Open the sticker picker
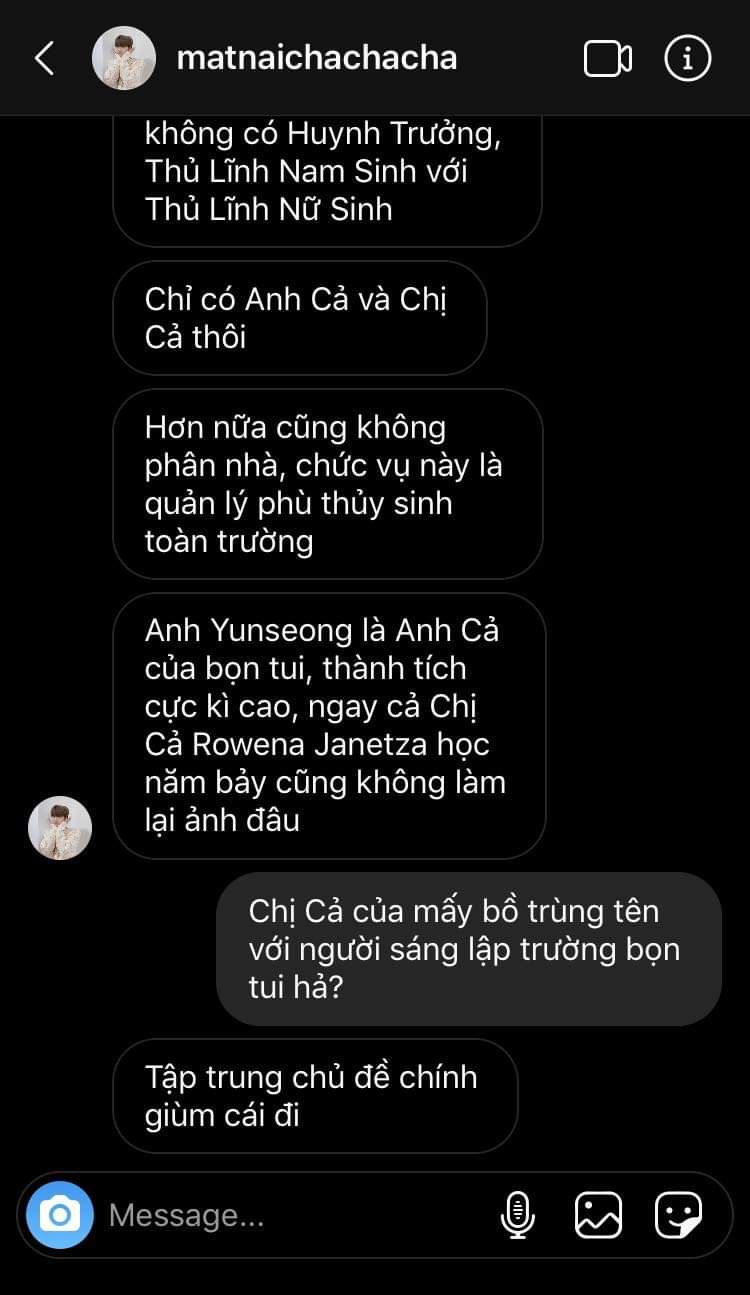The width and height of the screenshot is (750, 1295). pos(678,1215)
